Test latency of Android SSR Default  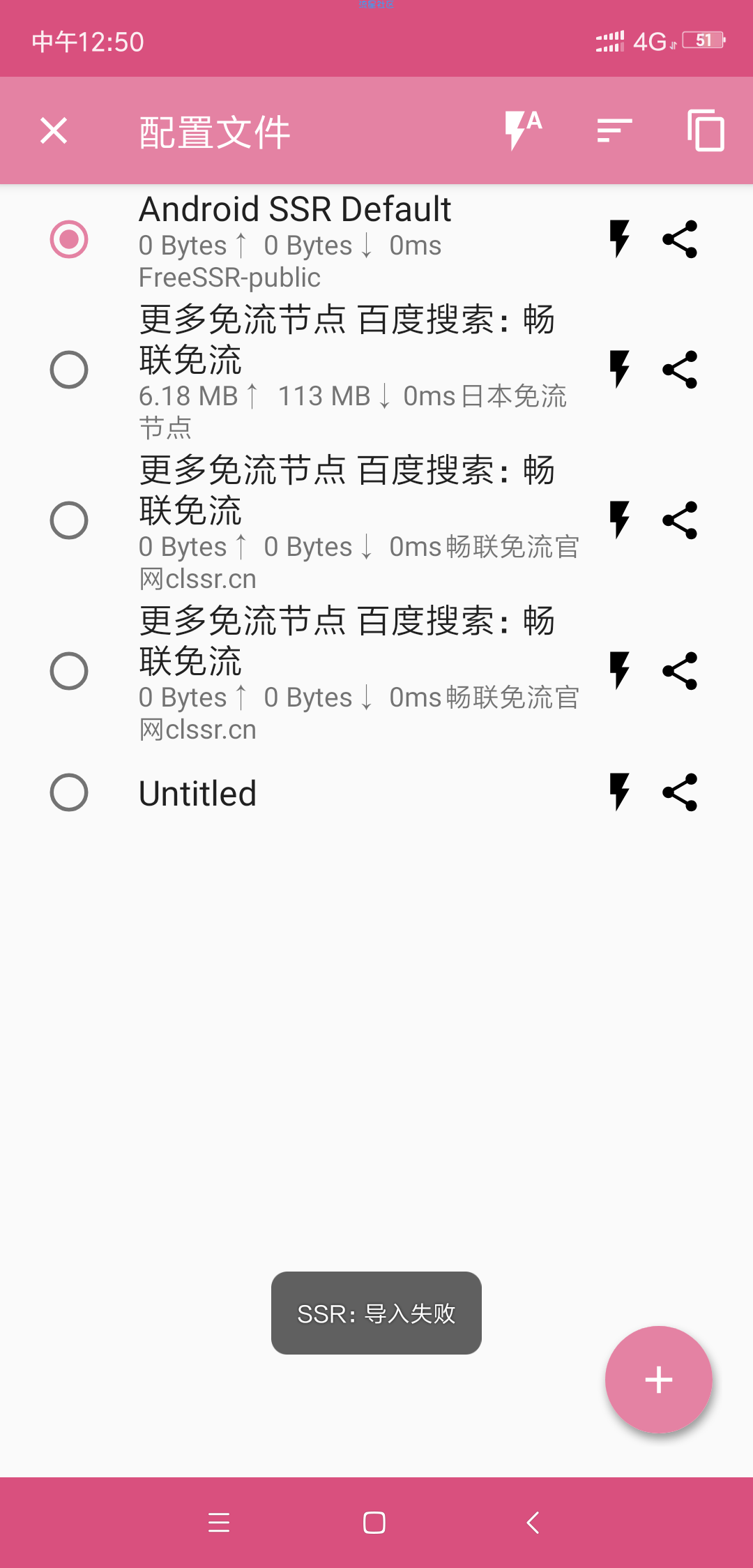click(619, 239)
